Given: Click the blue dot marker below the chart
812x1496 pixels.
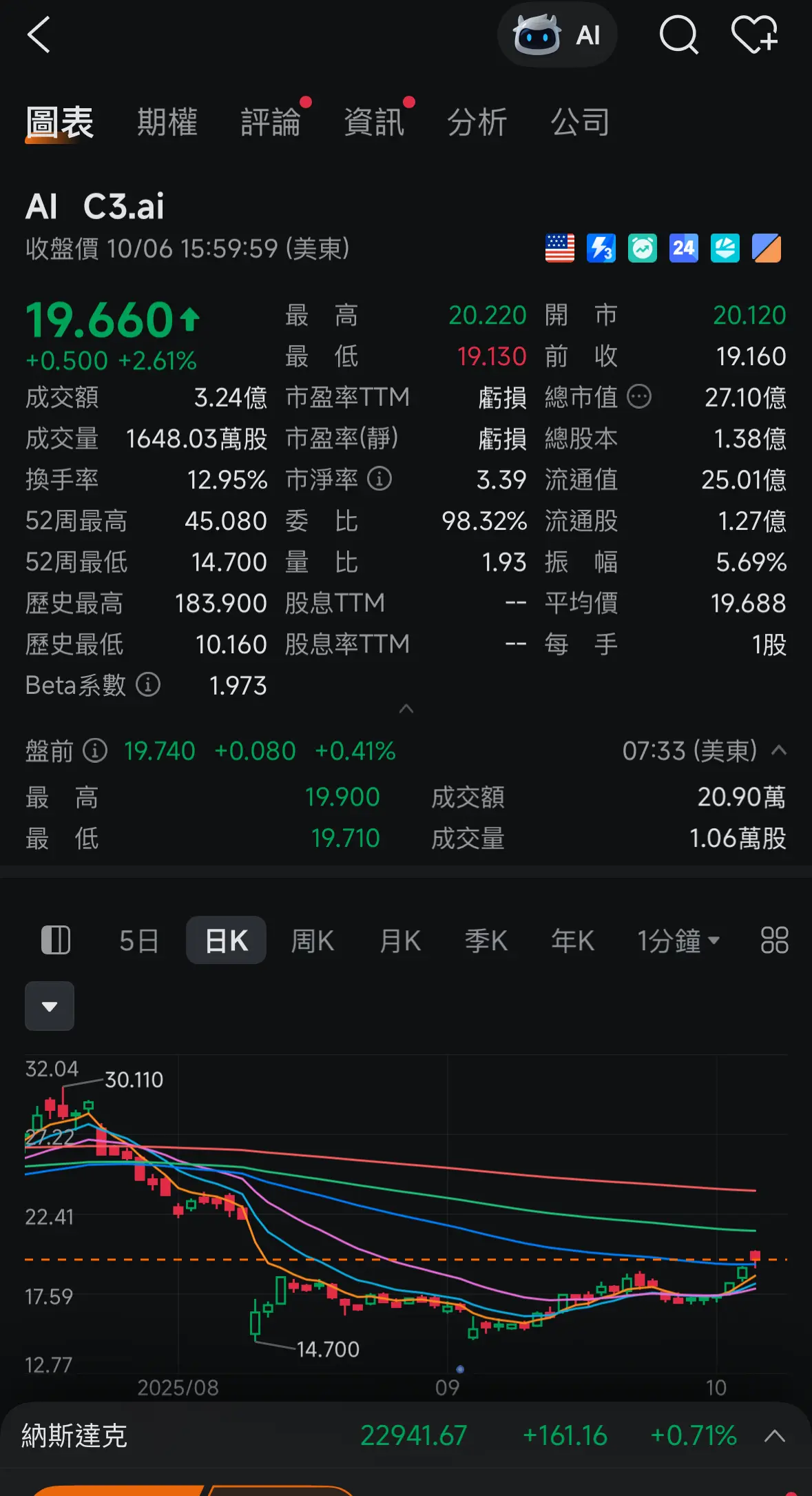Looking at the screenshot, I should click(460, 1371).
